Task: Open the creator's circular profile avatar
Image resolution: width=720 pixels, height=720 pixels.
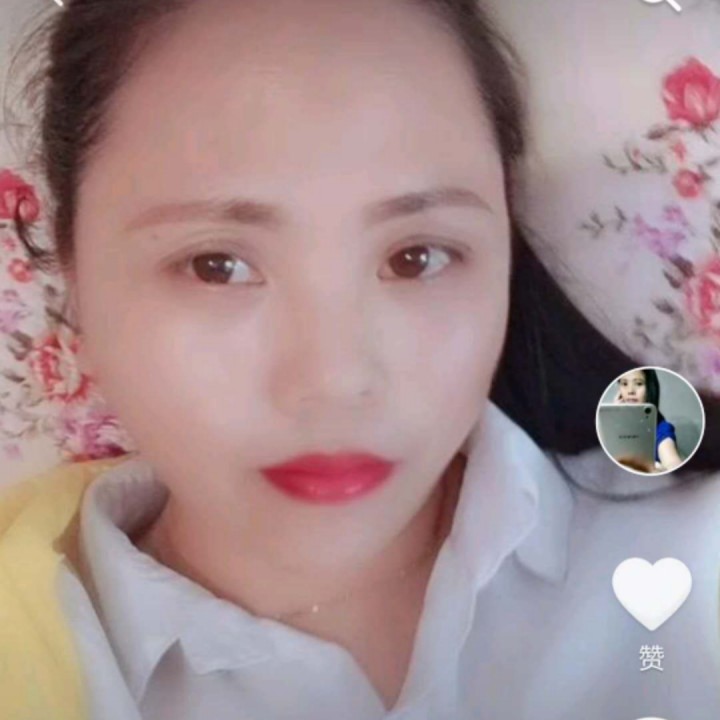Action: coord(650,420)
